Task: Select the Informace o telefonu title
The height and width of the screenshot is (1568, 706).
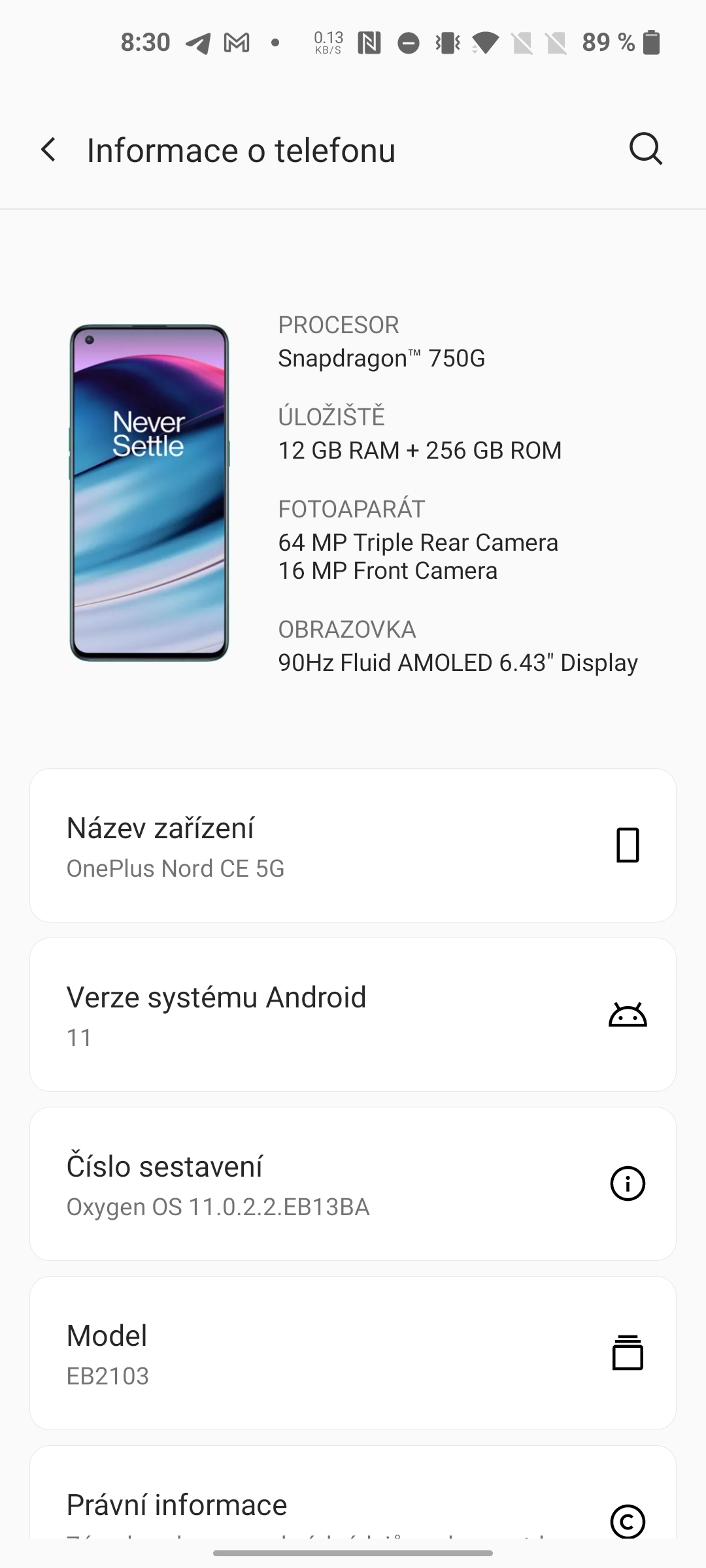Action: (x=241, y=149)
